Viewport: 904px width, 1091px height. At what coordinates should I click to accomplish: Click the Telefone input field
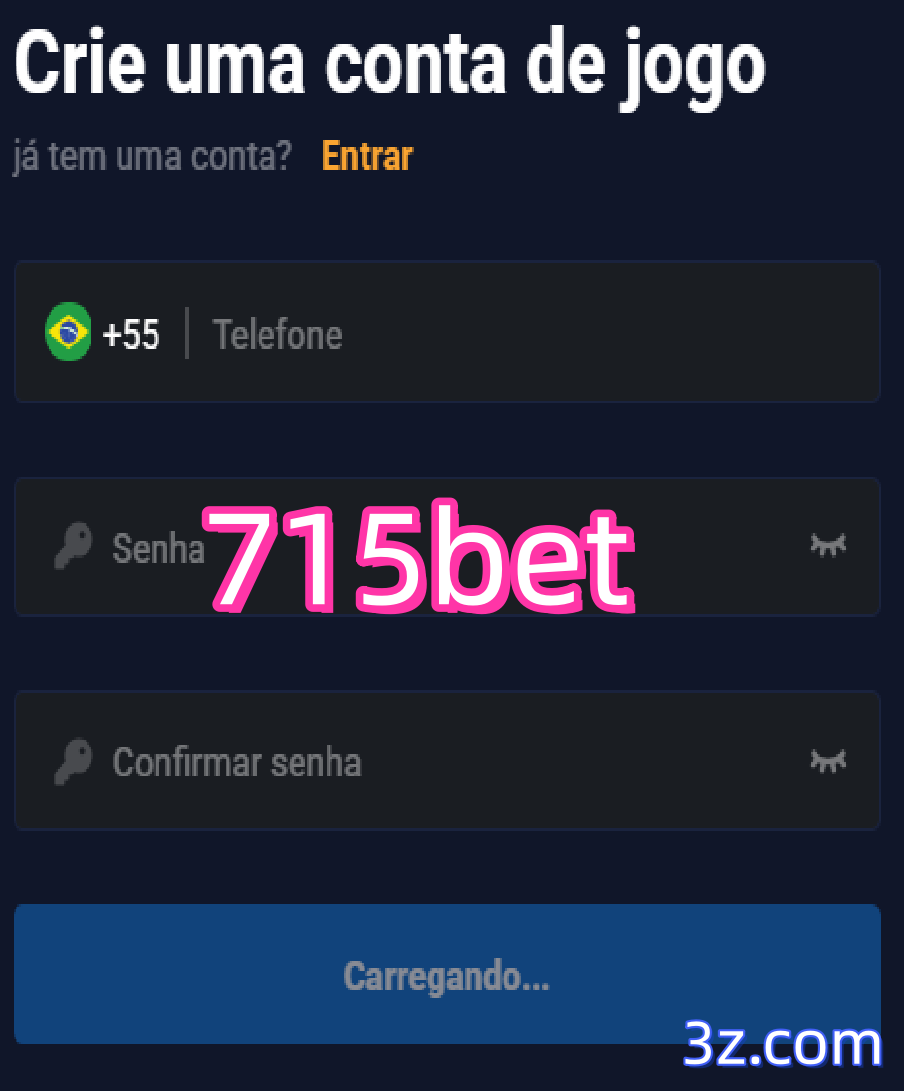coord(450,333)
